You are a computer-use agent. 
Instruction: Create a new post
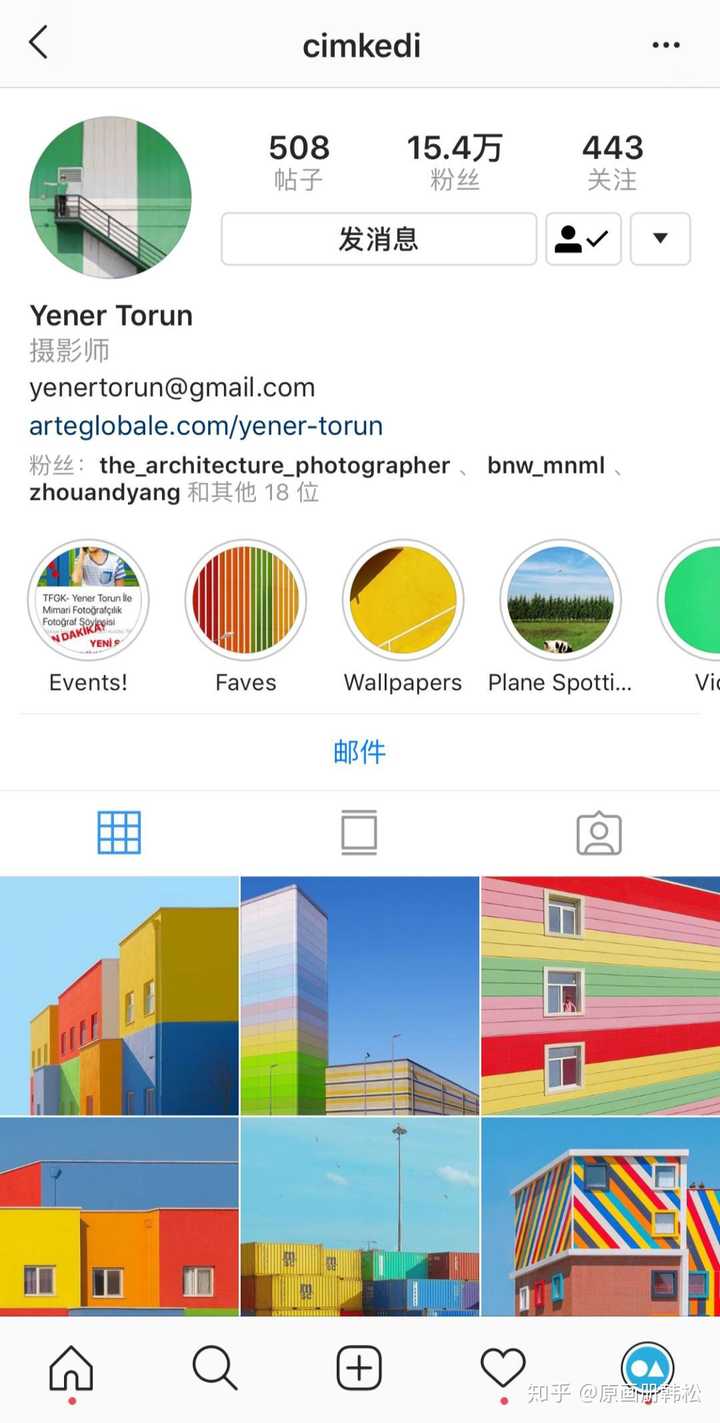(x=359, y=1367)
